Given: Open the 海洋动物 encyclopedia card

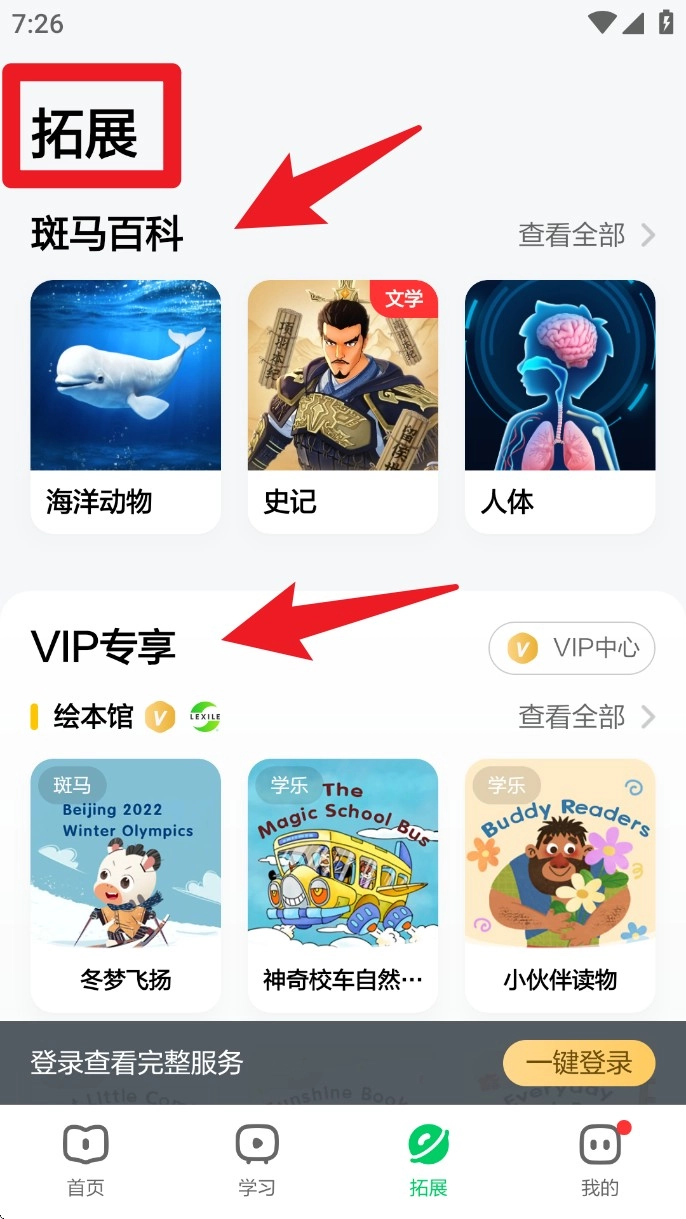Looking at the screenshot, I should 125,405.
